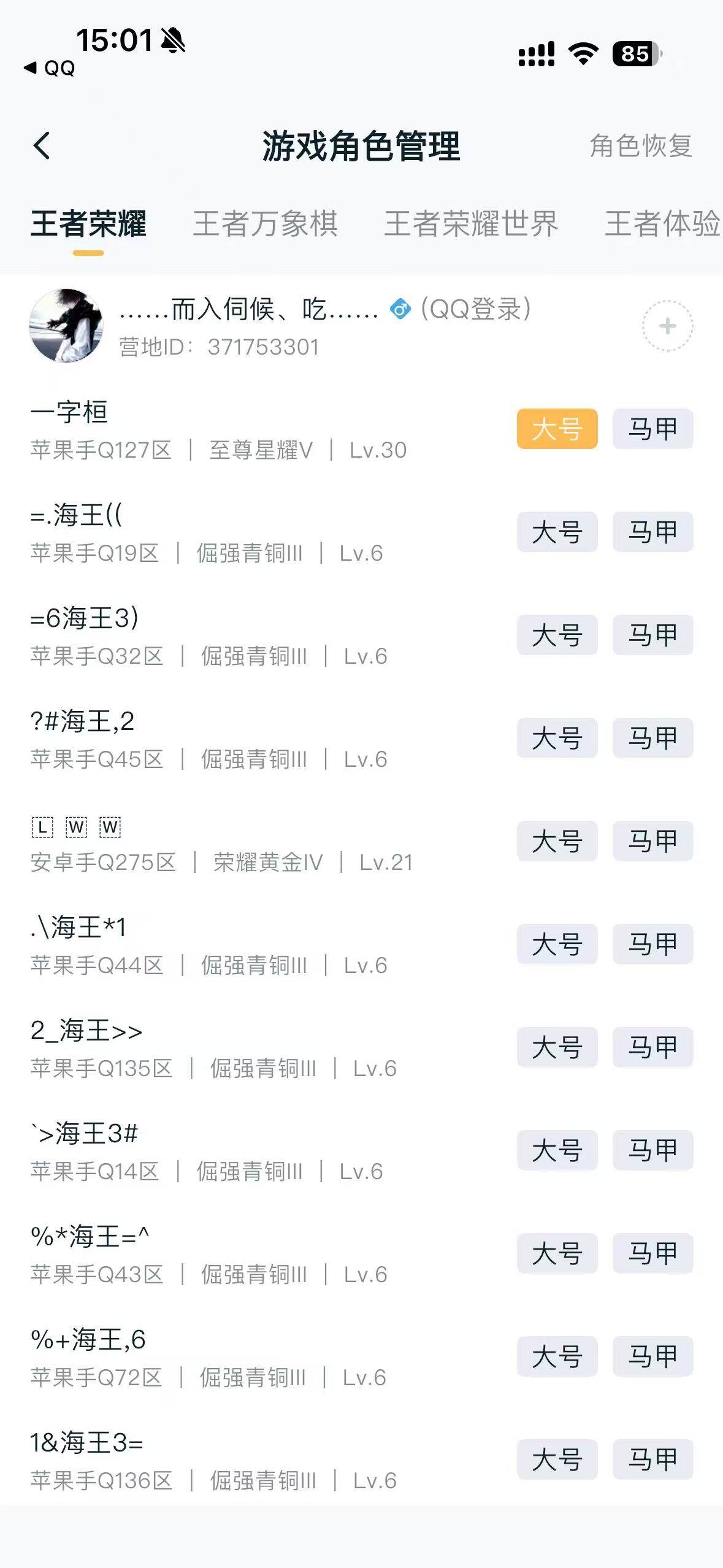This screenshot has height=1568, width=723.
Task: Set 2_海王>> as 大号
Action: tap(557, 1047)
